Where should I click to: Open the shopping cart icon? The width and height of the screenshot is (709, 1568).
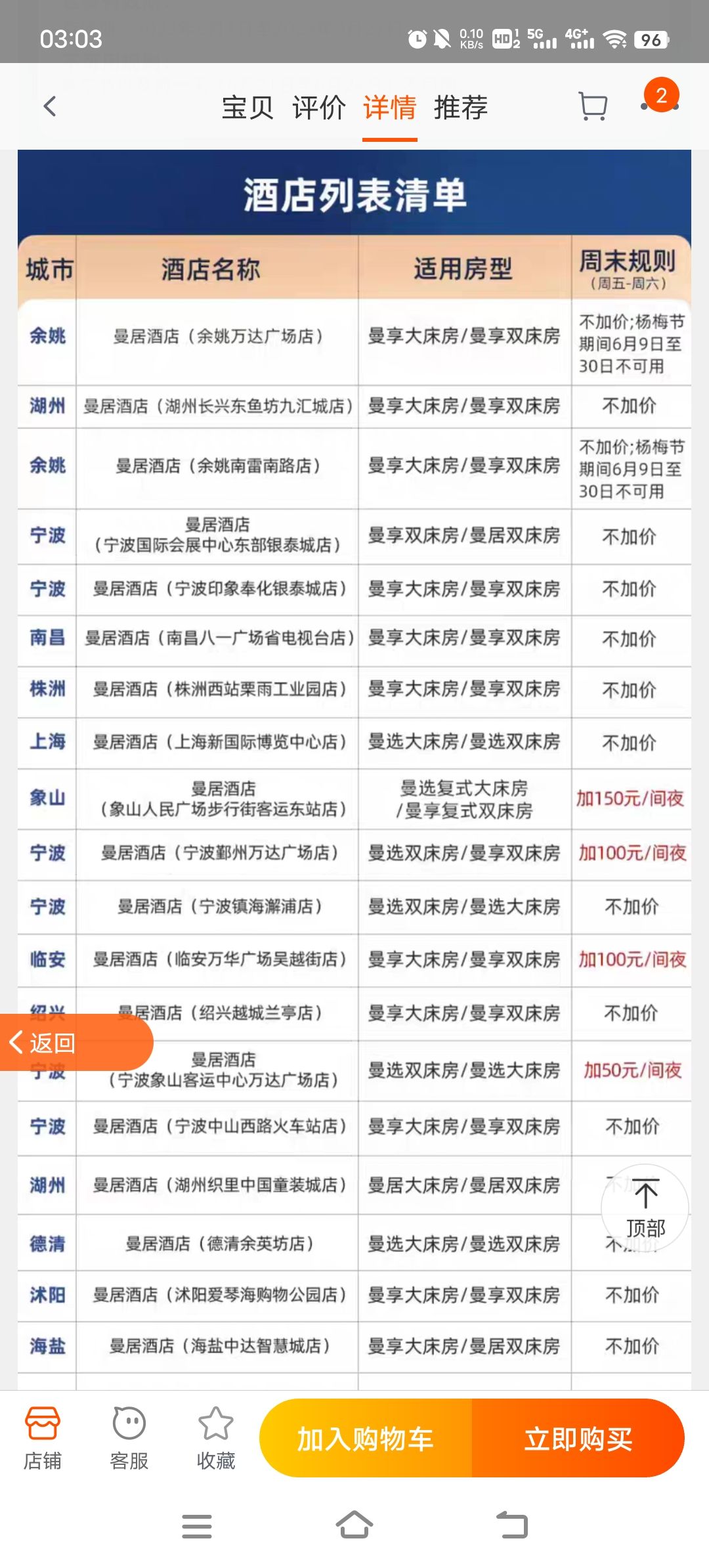[593, 106]
